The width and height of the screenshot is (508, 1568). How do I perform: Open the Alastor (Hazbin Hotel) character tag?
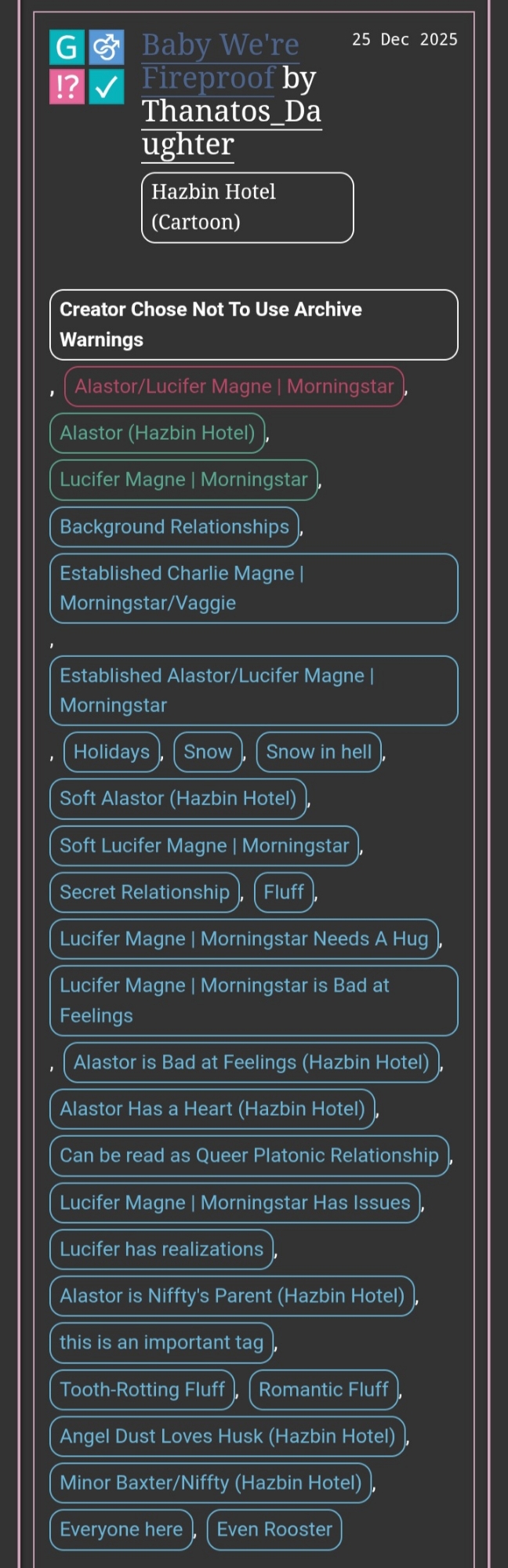point(157,433)
